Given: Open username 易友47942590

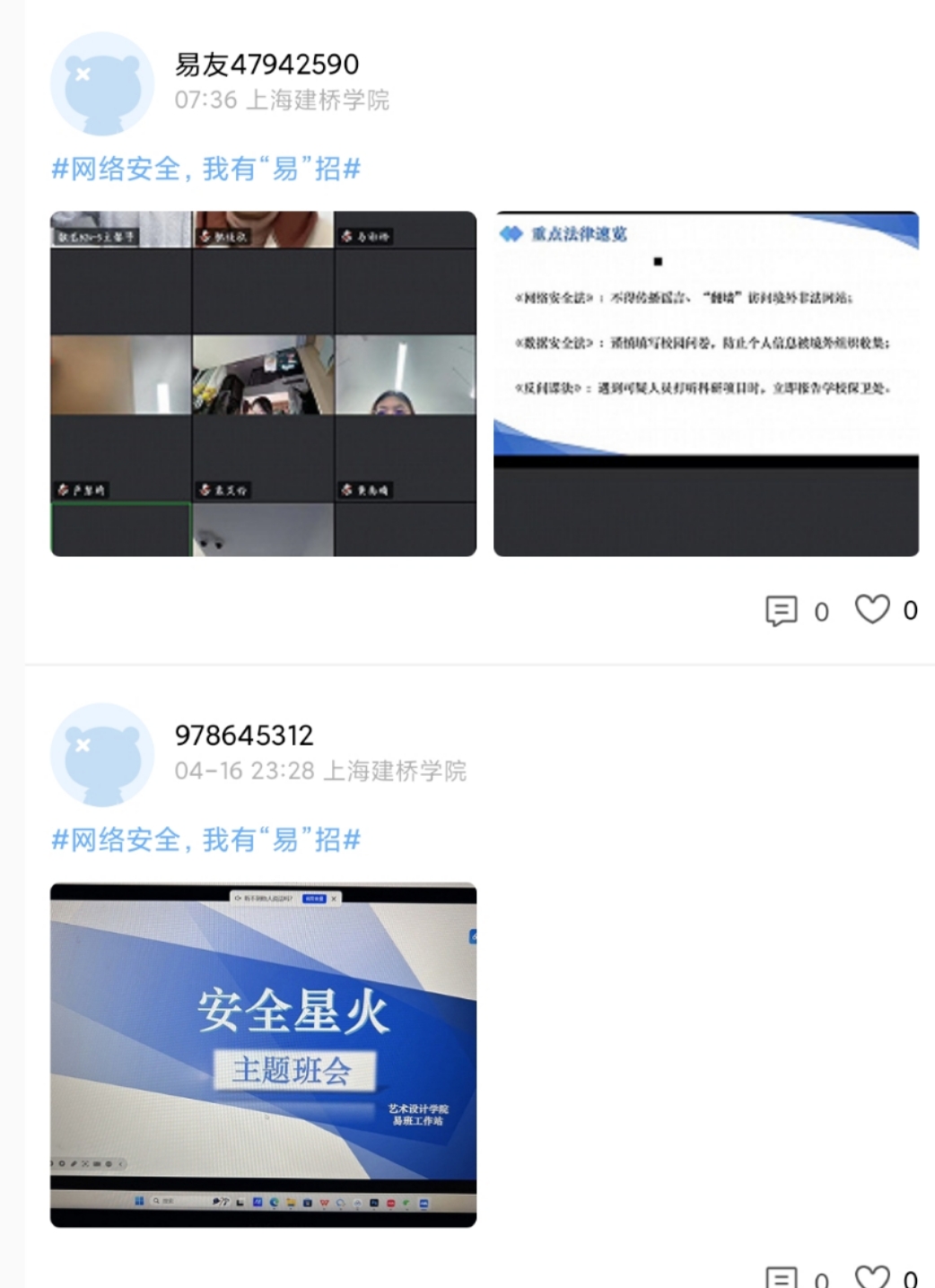Looking at the screenshot, I should [x=267, y=65].
